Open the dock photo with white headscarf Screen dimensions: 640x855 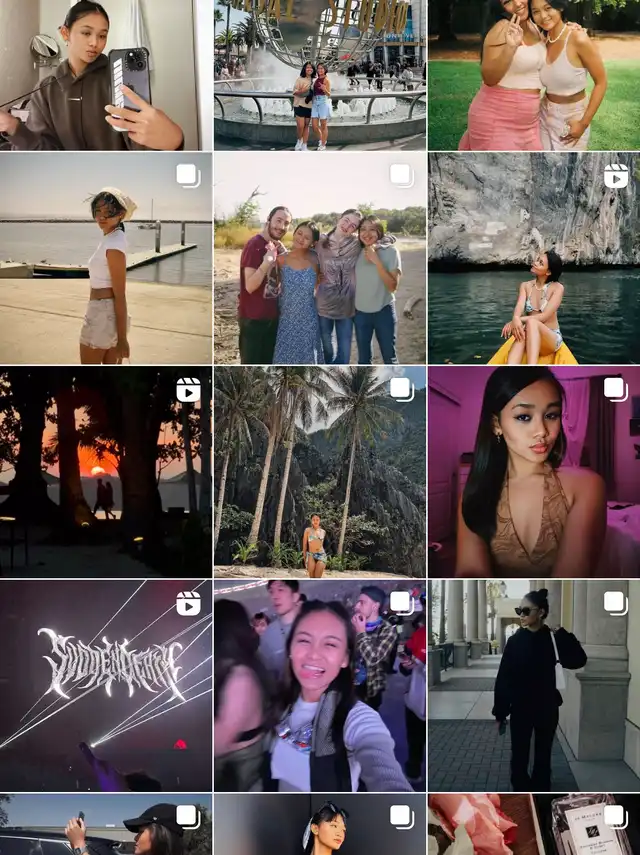[x=105, y=258]
